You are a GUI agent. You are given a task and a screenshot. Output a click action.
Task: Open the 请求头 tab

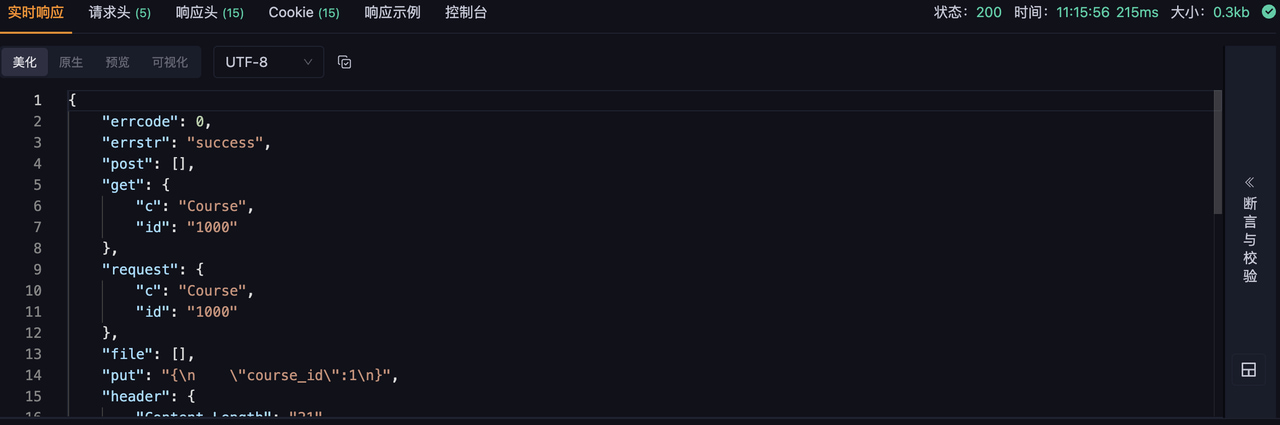(x=119, y=13)
